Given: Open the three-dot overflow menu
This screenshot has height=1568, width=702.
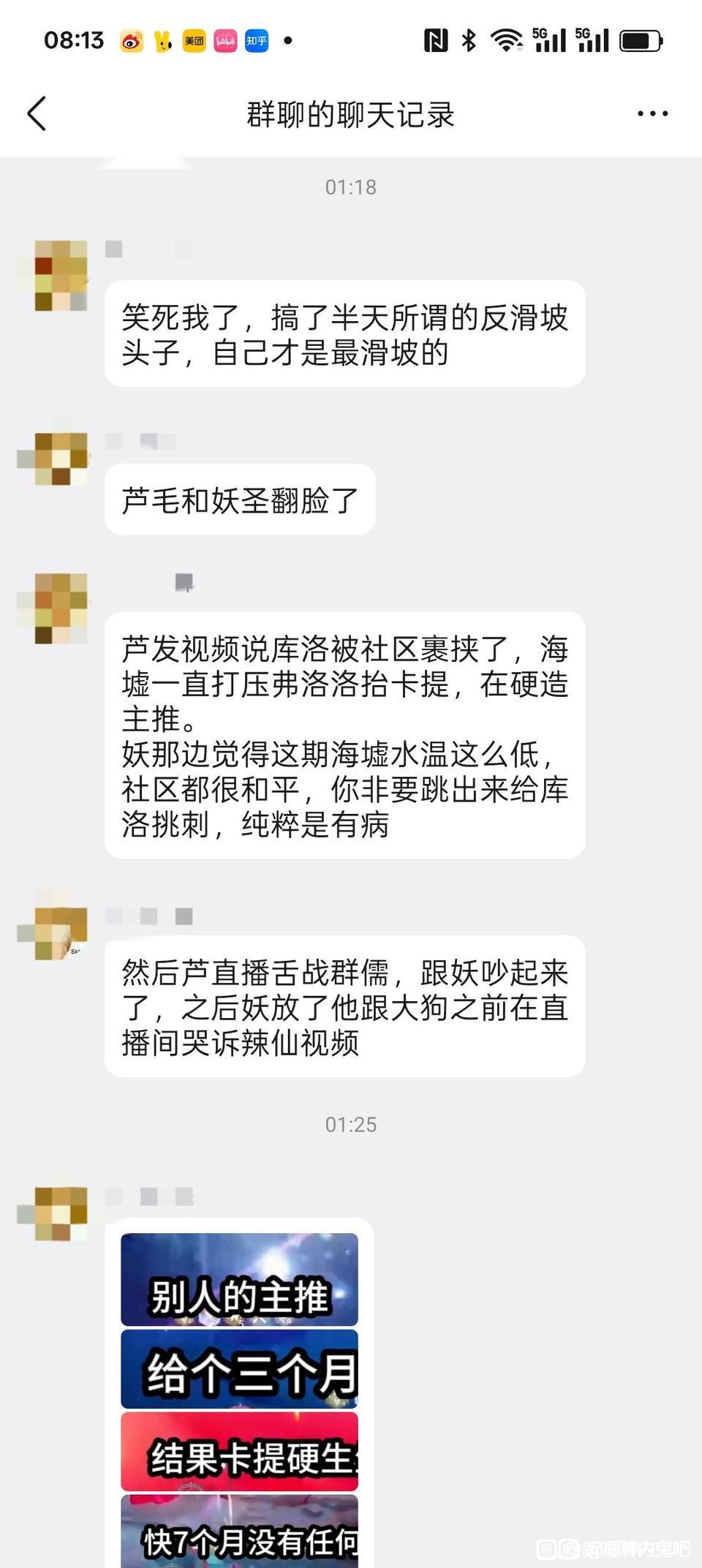Looking at the screenshot, I should click(x=652, y=114).
